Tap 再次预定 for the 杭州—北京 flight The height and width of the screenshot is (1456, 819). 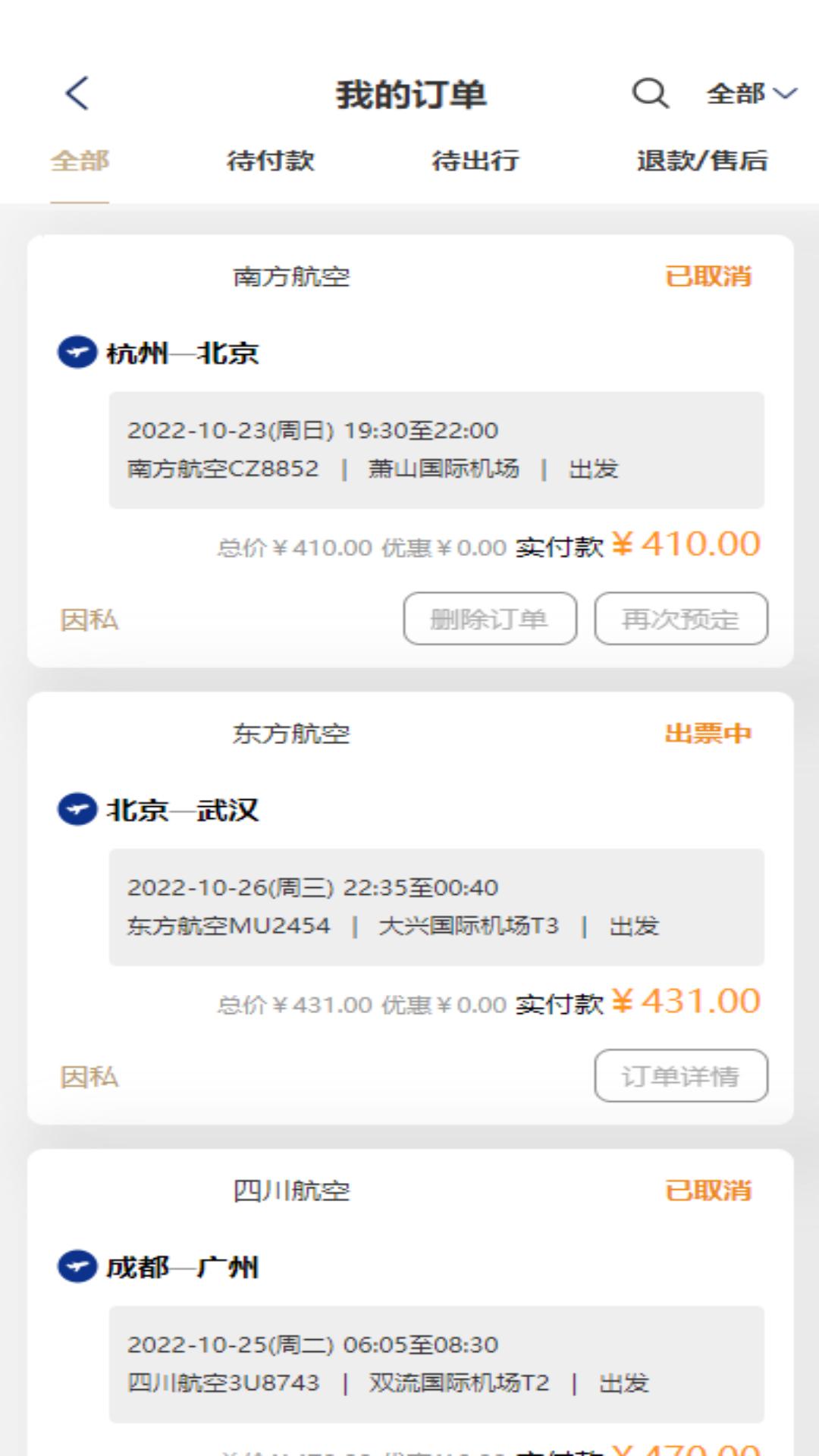click(x=680, y=619)
